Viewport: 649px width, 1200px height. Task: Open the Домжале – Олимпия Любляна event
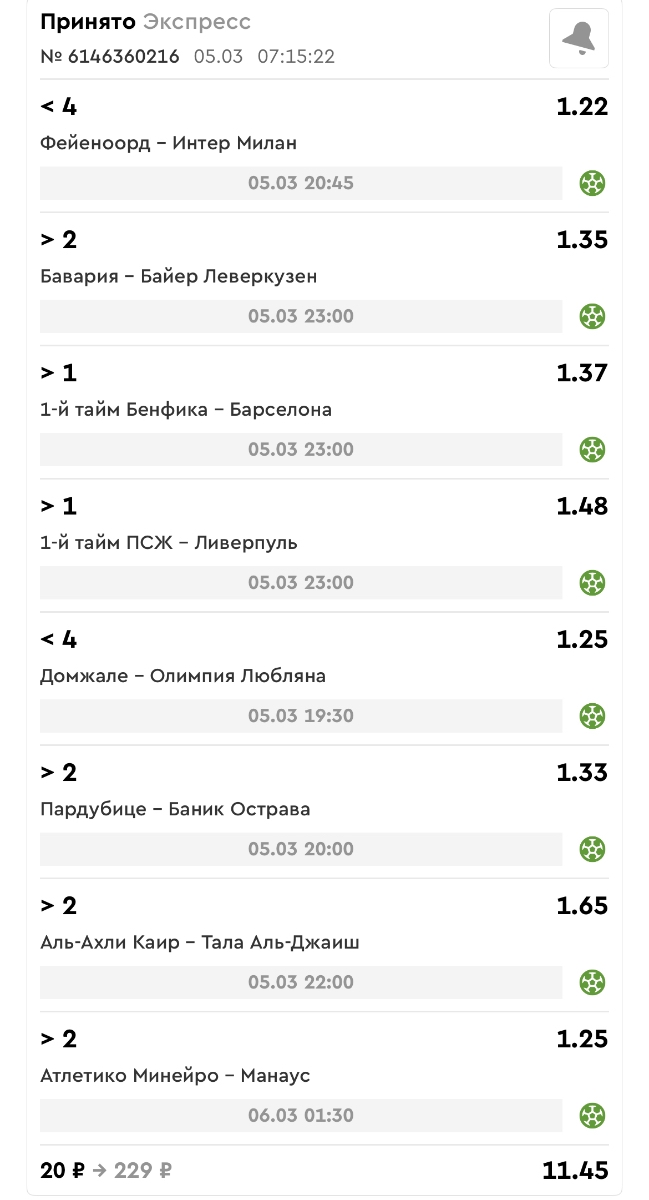[183, 675]
